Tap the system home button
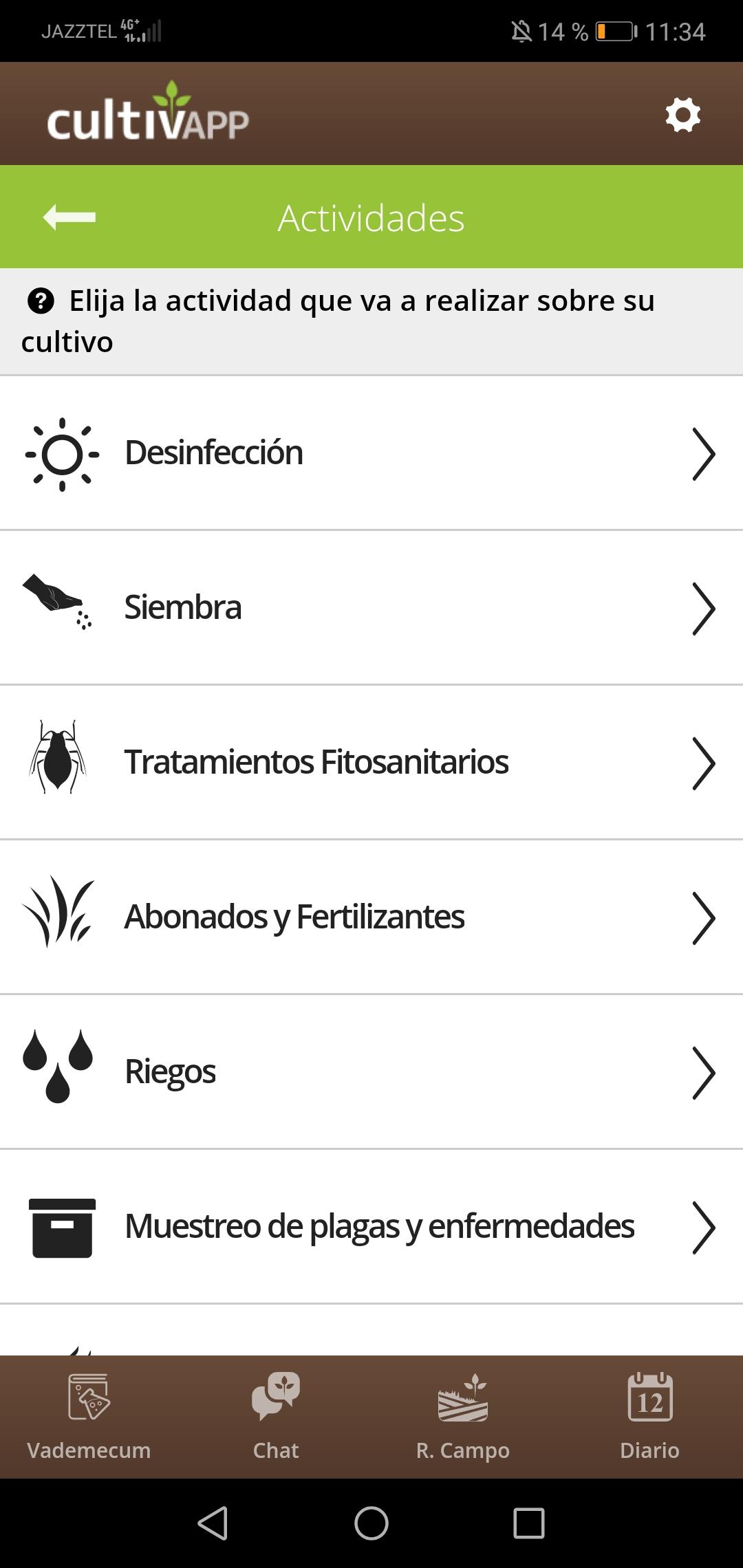 [371, 1523]
